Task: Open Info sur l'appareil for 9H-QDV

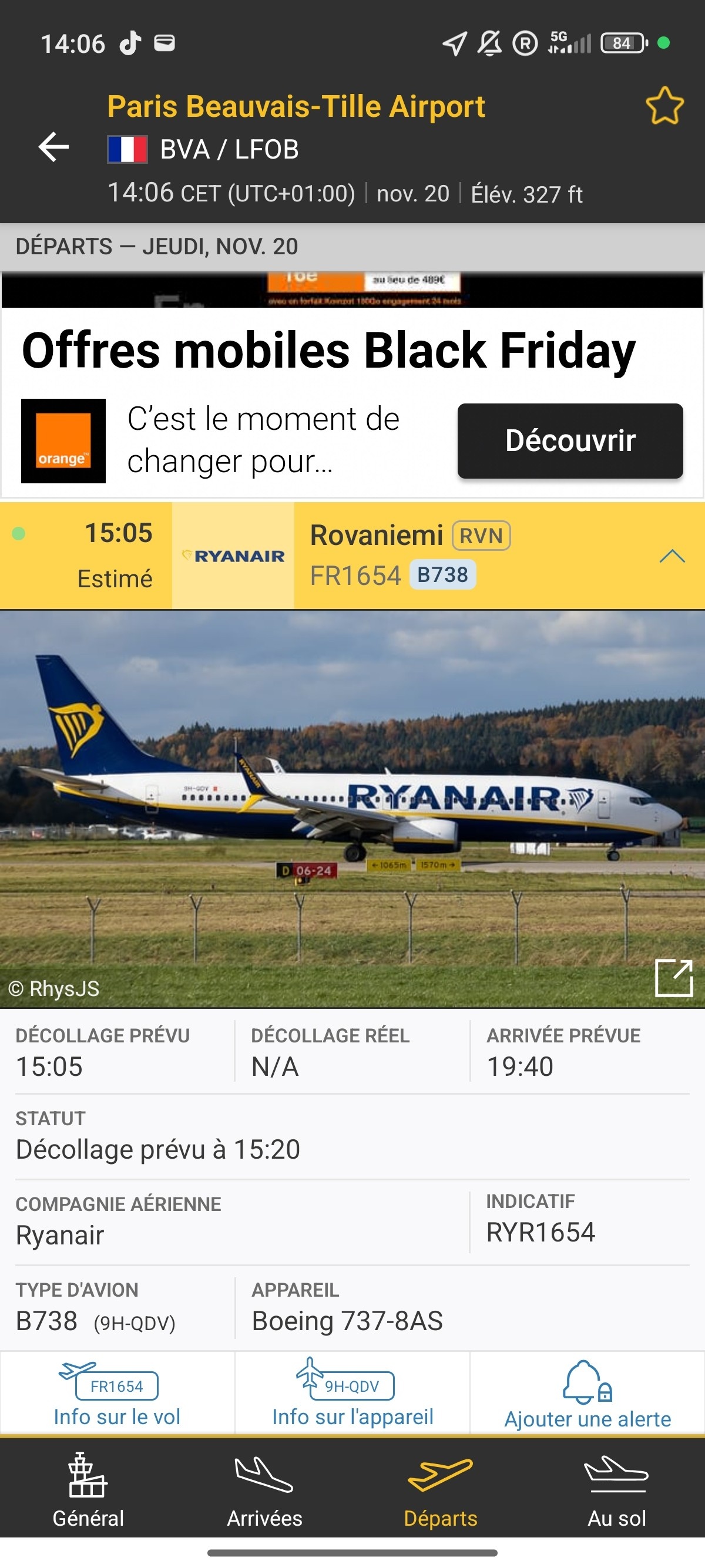Action: coord(352,1394)
